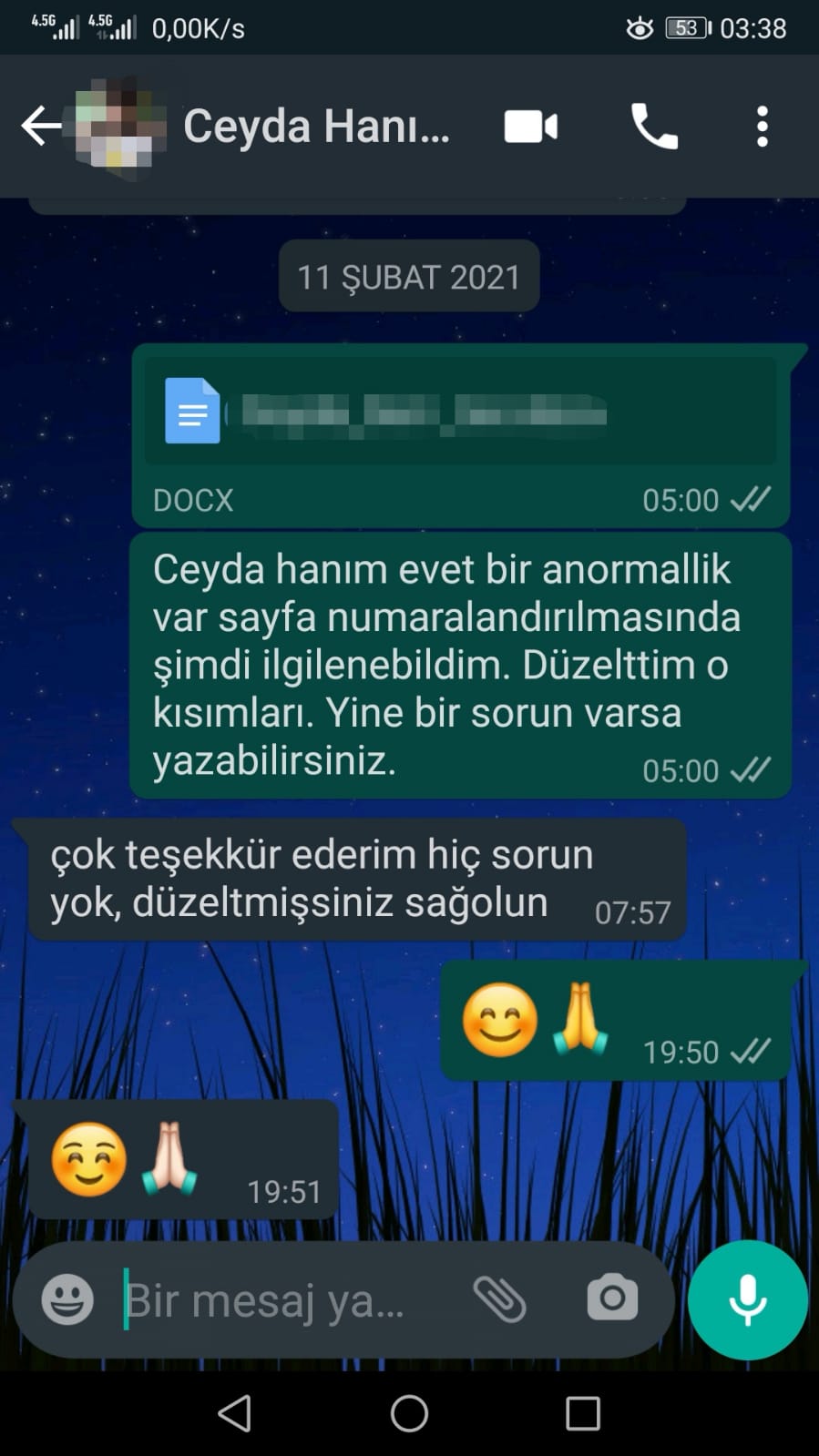Open the three-dot overflow menu
The image size is (819, 1456).
coord(763,127)
